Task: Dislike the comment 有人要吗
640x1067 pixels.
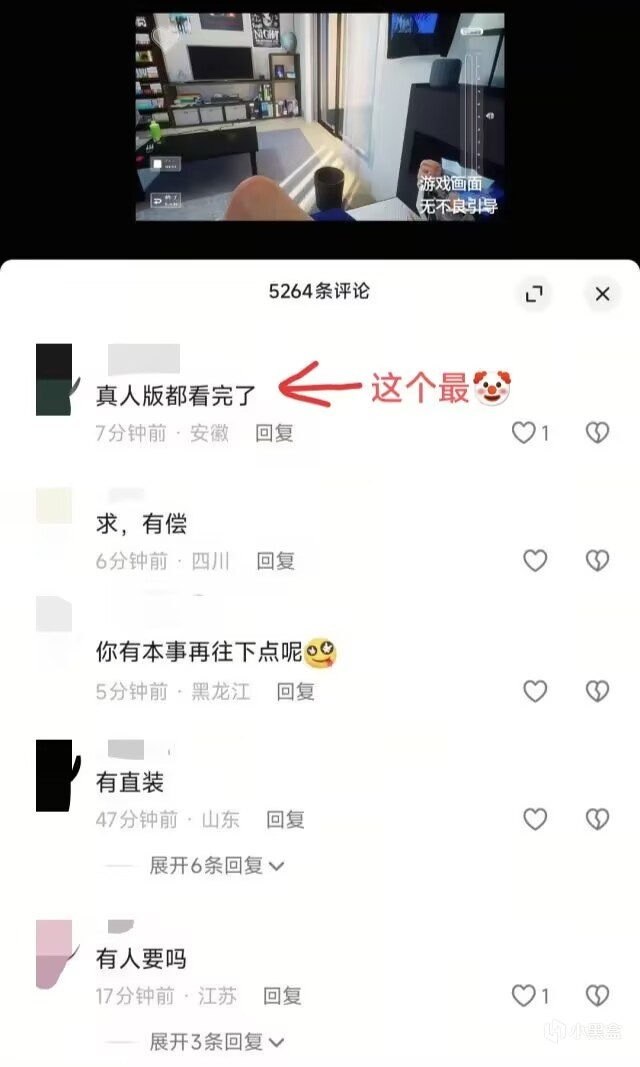Action: [597, 996]
